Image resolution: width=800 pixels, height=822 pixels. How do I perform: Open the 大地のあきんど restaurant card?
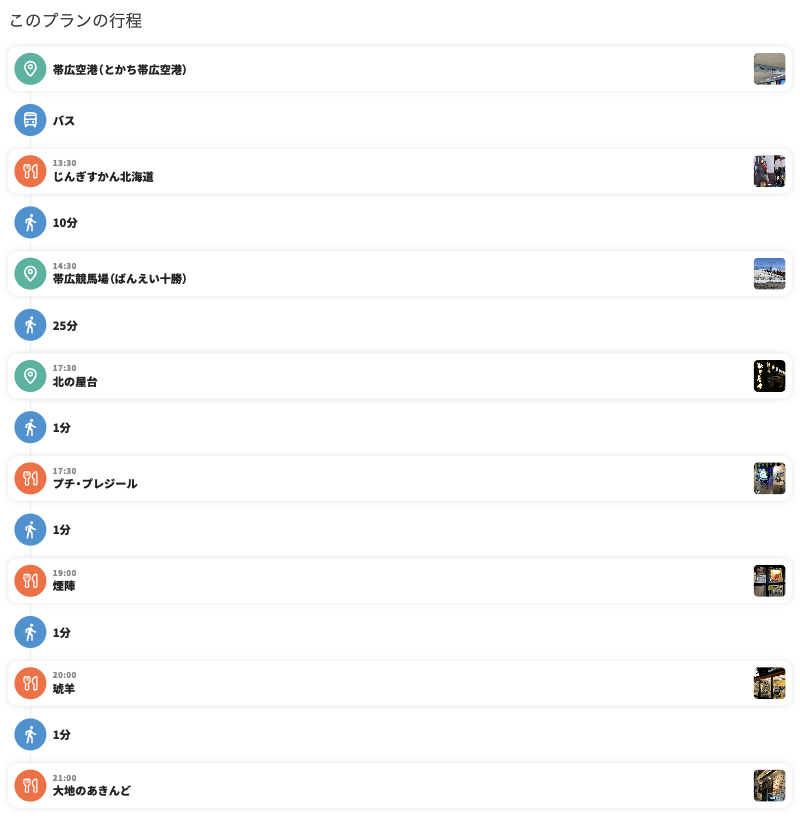coord(400,785)
